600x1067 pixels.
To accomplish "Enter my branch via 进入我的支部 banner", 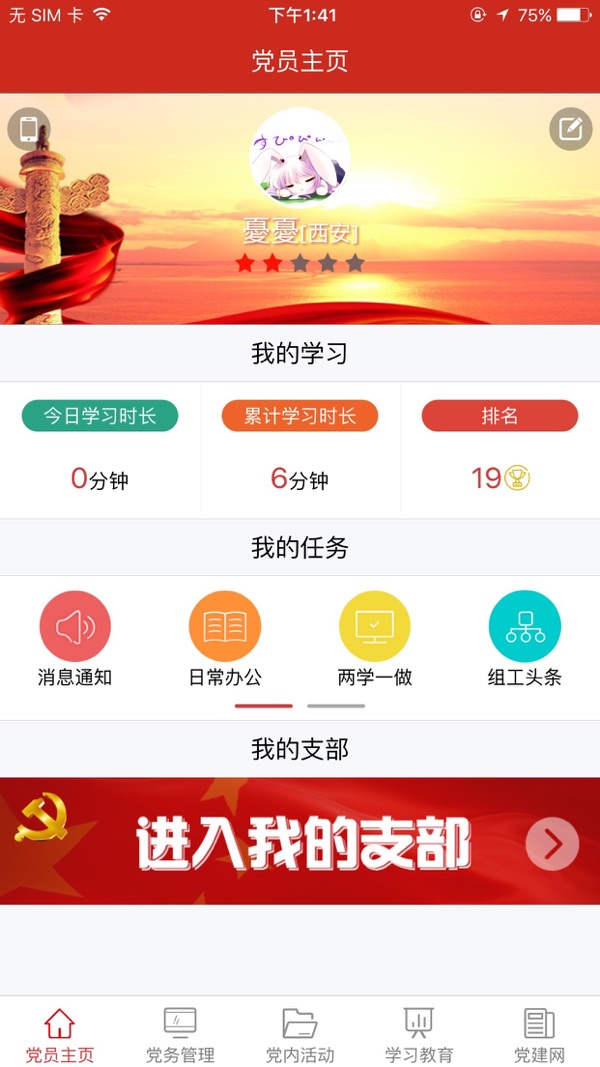I will (x=300, y=842).
